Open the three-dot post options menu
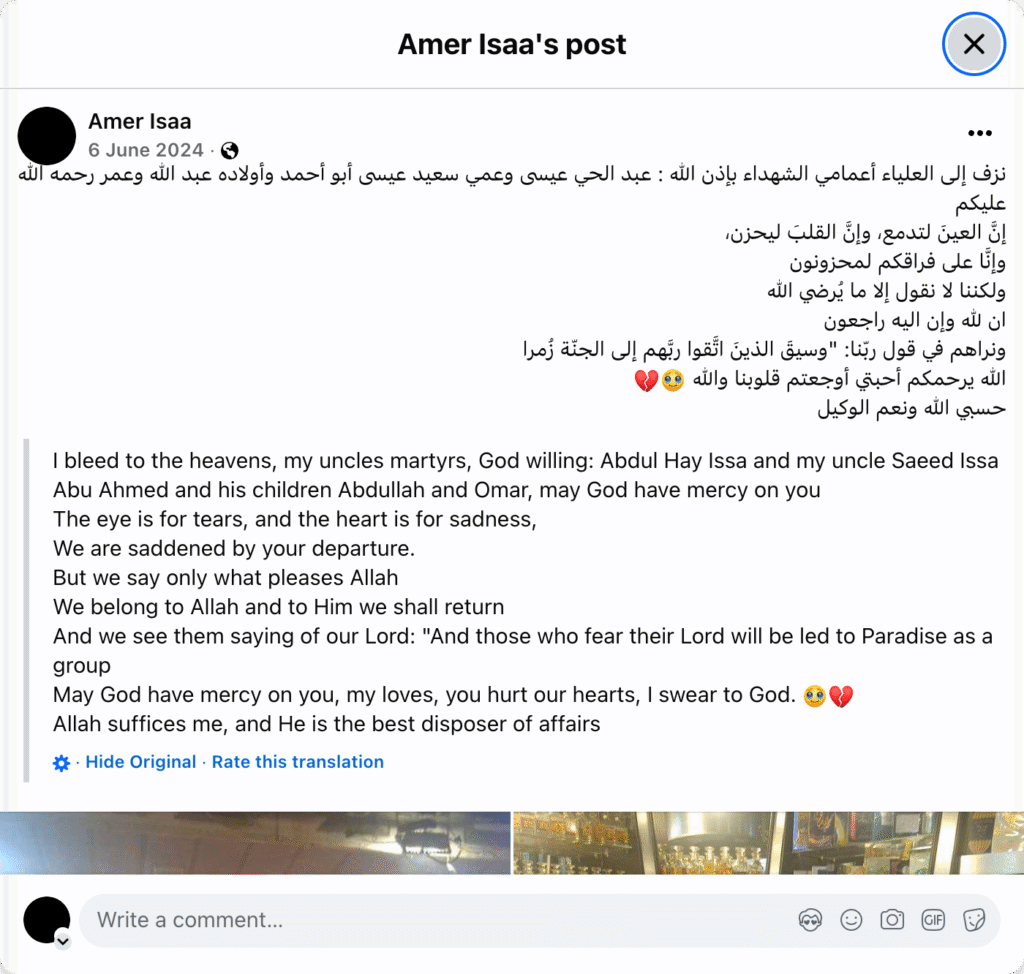1024x974 pixels. point(979,134)
